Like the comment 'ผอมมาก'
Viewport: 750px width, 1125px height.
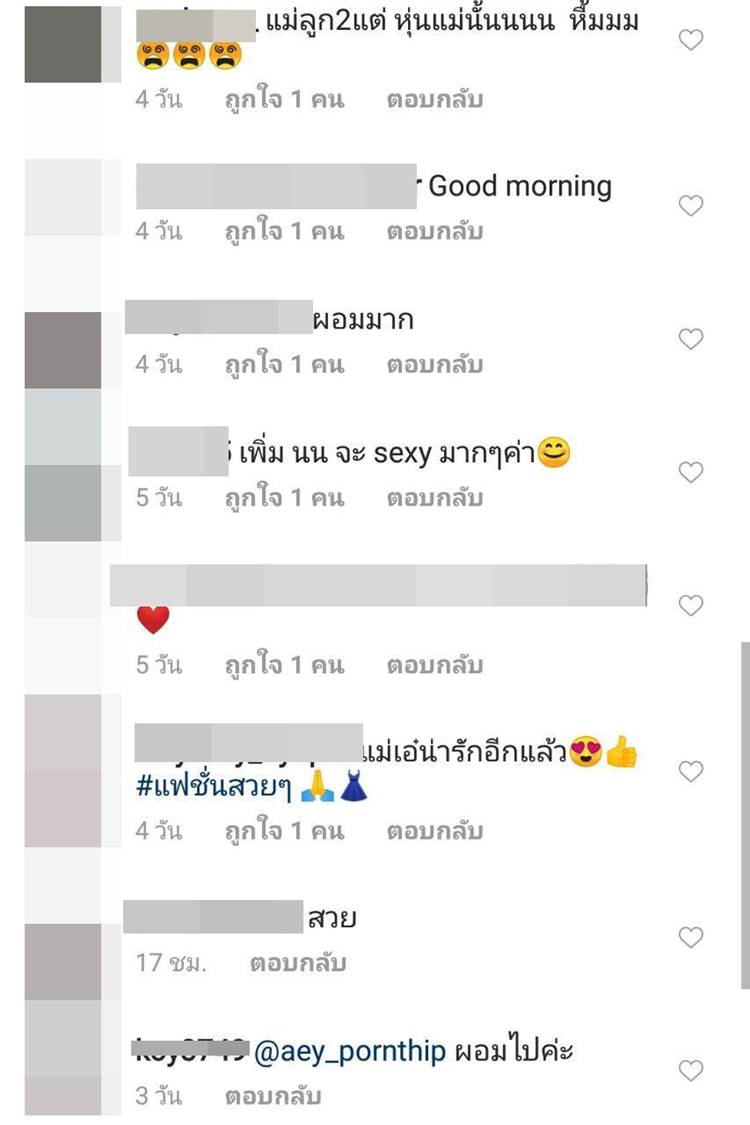tap(691, 339)
